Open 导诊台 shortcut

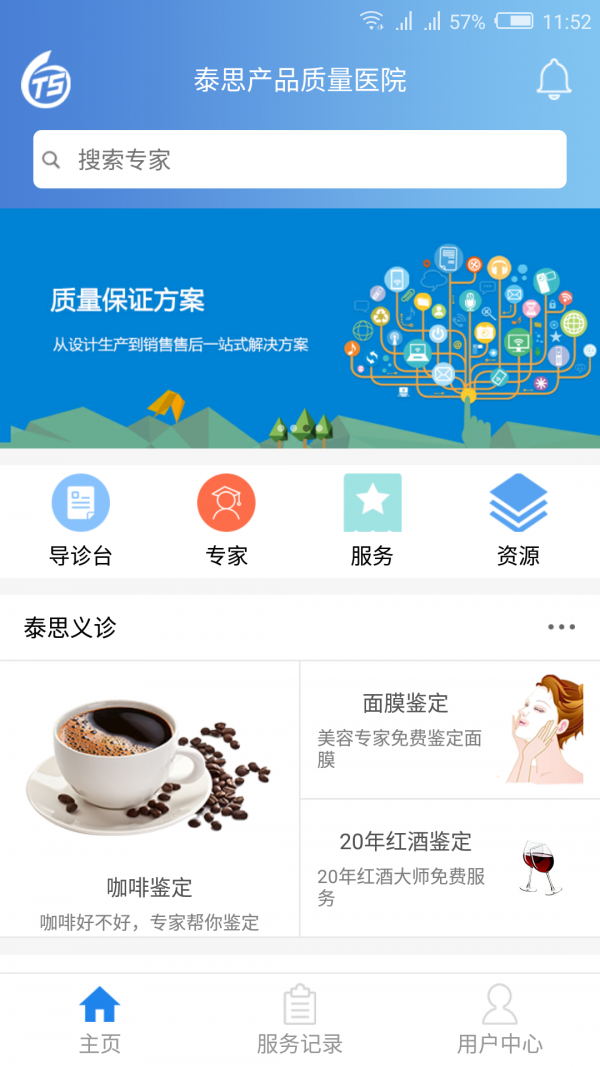click(x=80, y=520)
